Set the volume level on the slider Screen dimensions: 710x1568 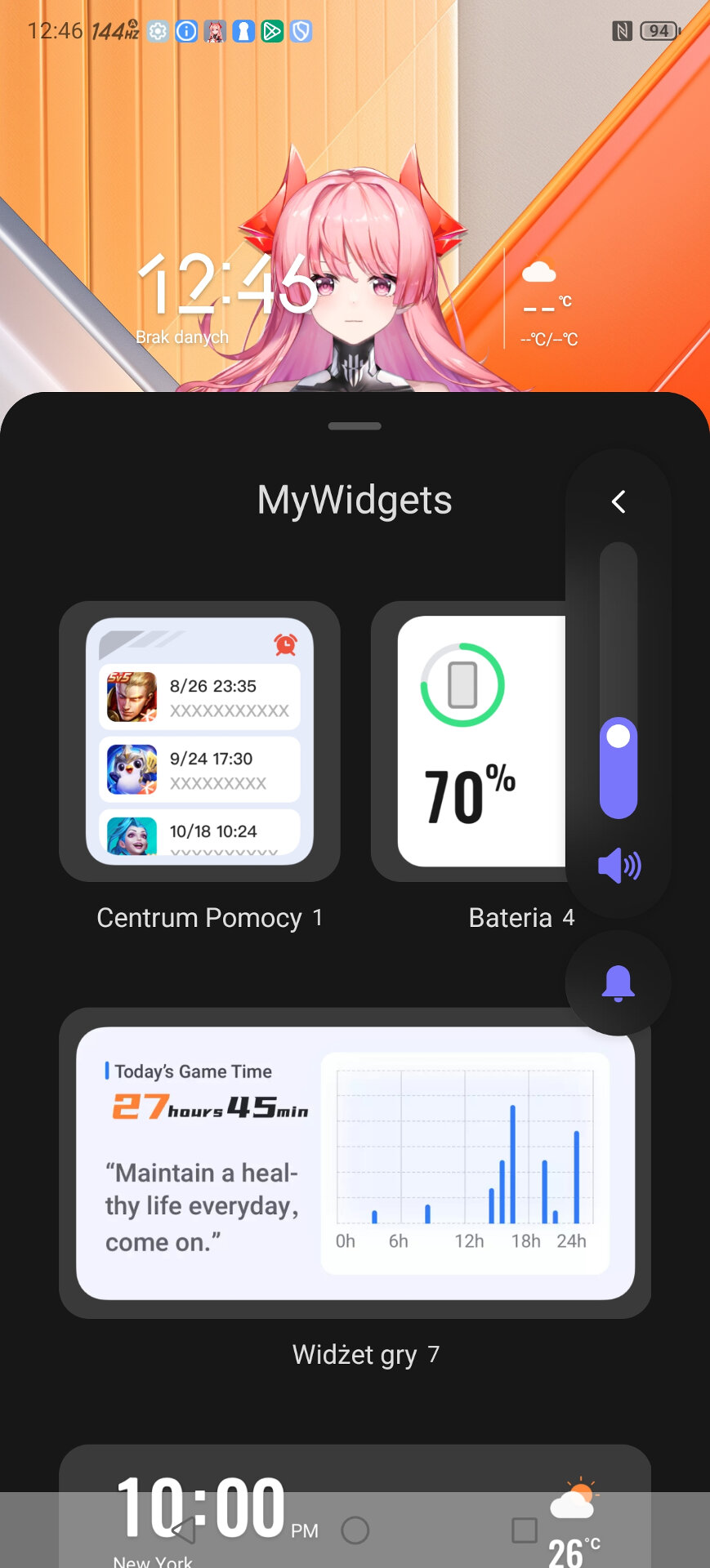[618, 736]
